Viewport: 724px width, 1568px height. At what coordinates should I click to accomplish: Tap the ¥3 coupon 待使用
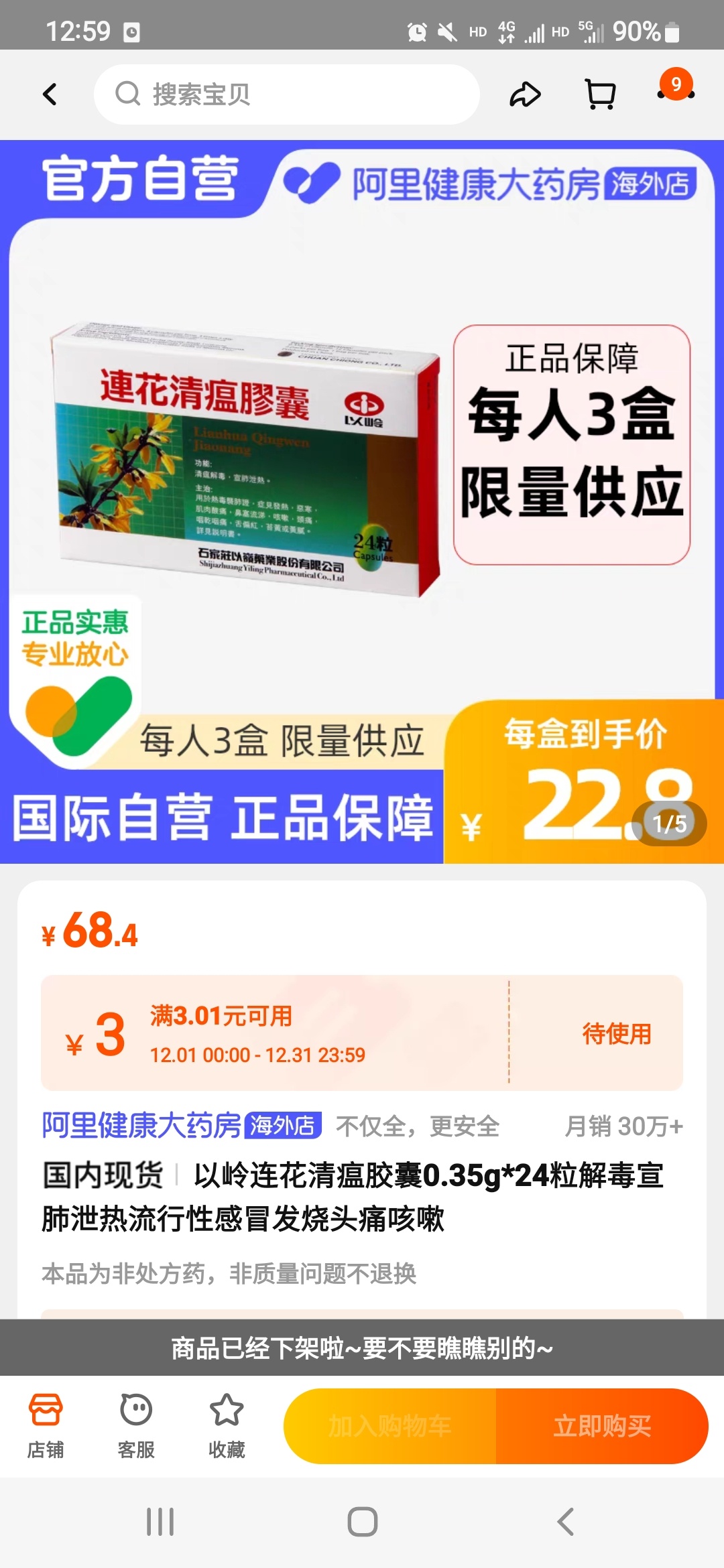pyautogui.click(x=616, y=1033)
